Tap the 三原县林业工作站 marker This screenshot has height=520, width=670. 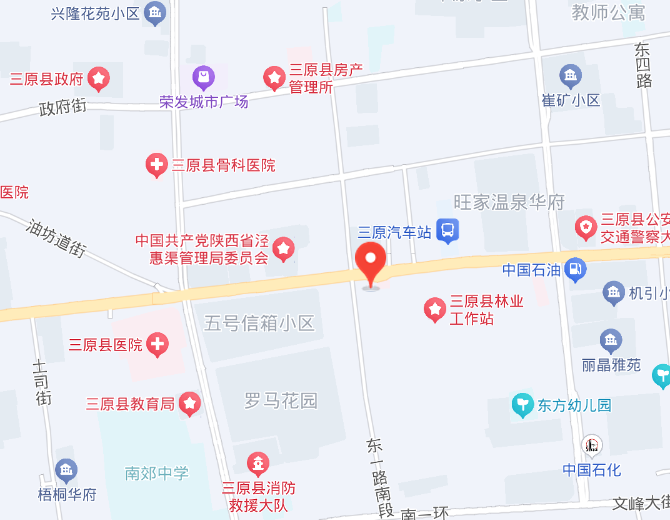(435, 310)
